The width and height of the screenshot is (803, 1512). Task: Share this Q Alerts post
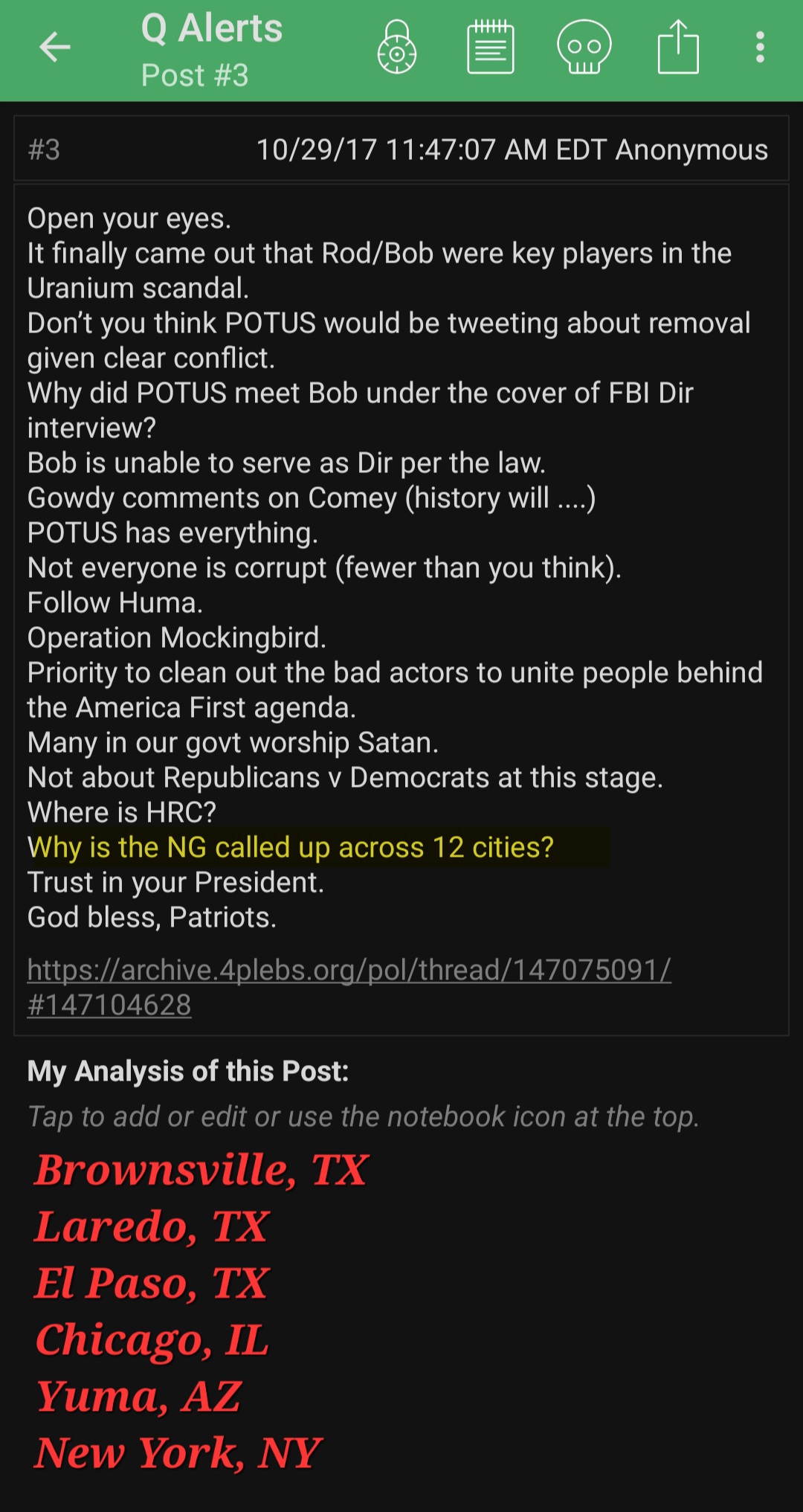coord(678,48)
